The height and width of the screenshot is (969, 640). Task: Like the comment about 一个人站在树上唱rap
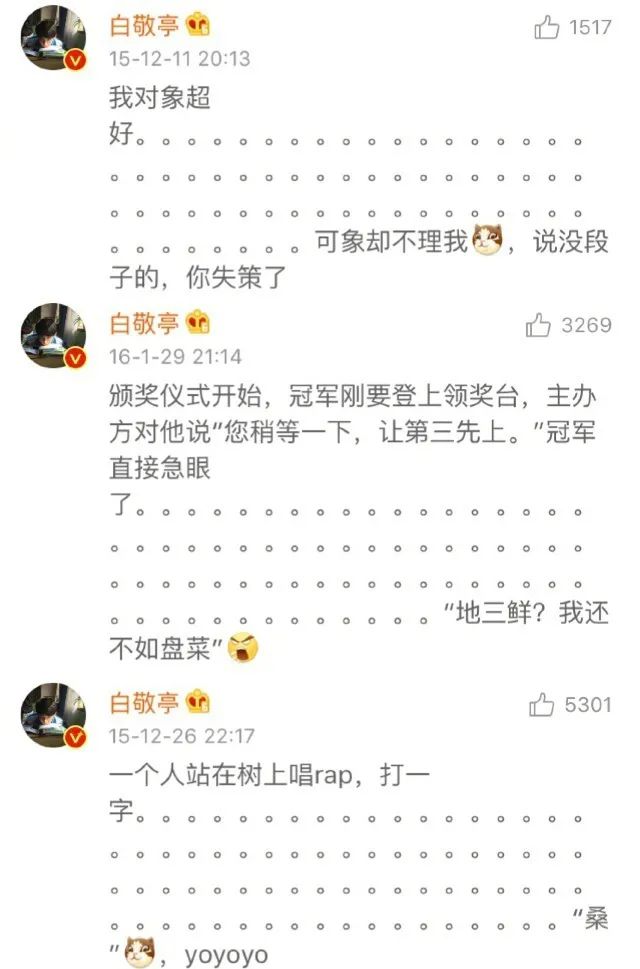(x=543, y=705)
